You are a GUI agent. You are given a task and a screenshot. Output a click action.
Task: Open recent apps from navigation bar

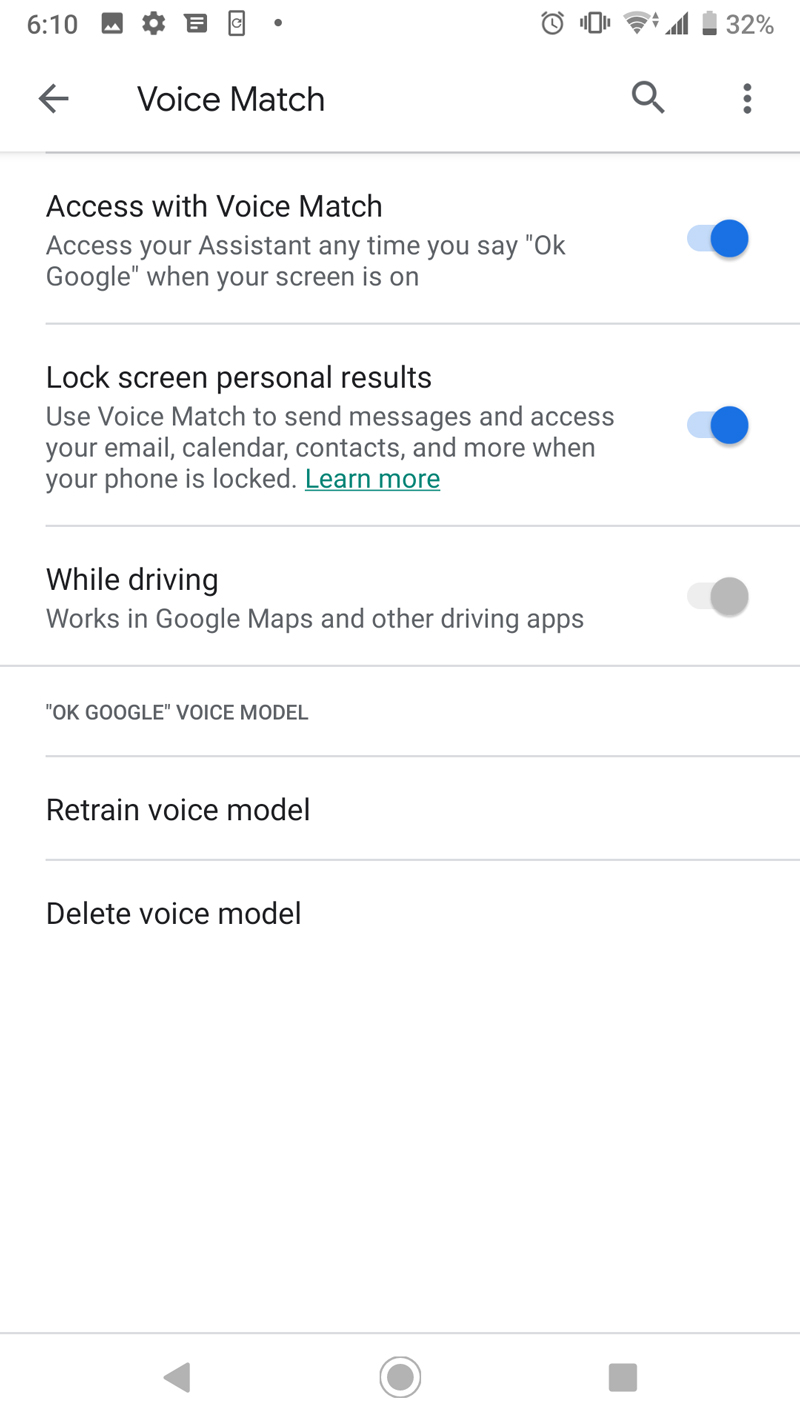click(622, 1377)
